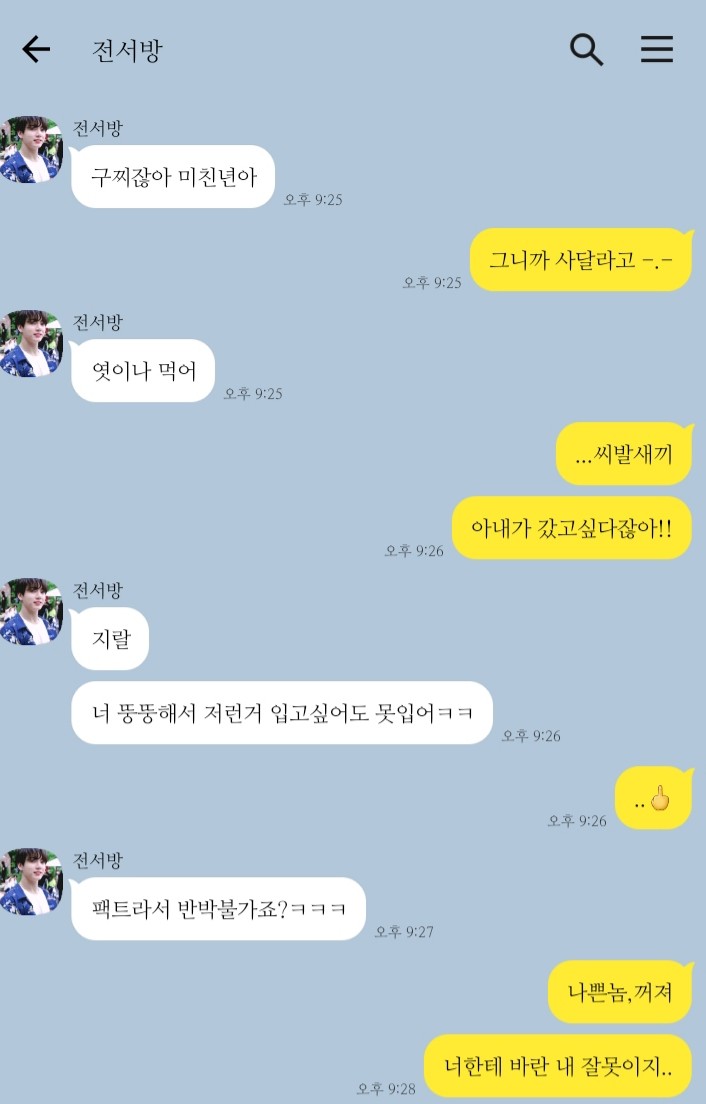The image size is (706, 1104).
Task: Open 전서방's profile photo beside 엿이나 먹어 message
Action: click(x=31, y=343)
